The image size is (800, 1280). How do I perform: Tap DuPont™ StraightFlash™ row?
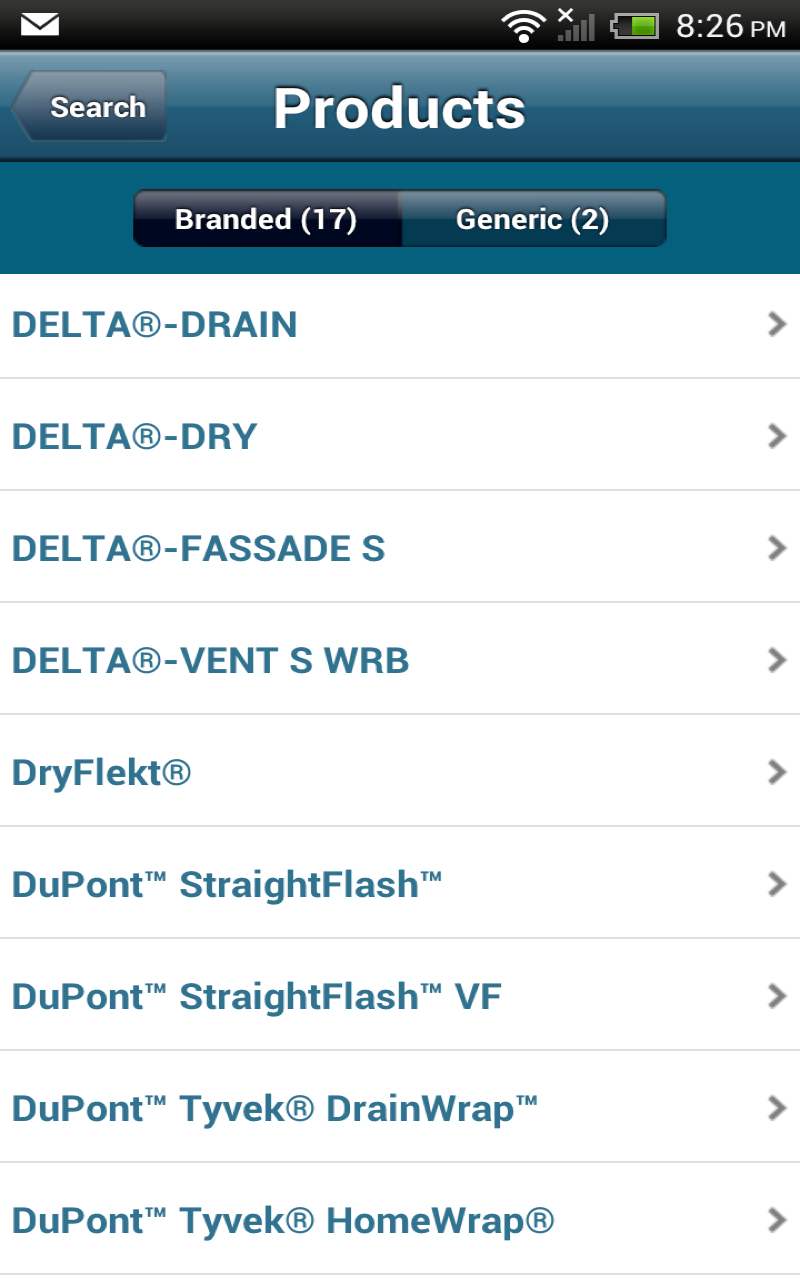(400, 885)
